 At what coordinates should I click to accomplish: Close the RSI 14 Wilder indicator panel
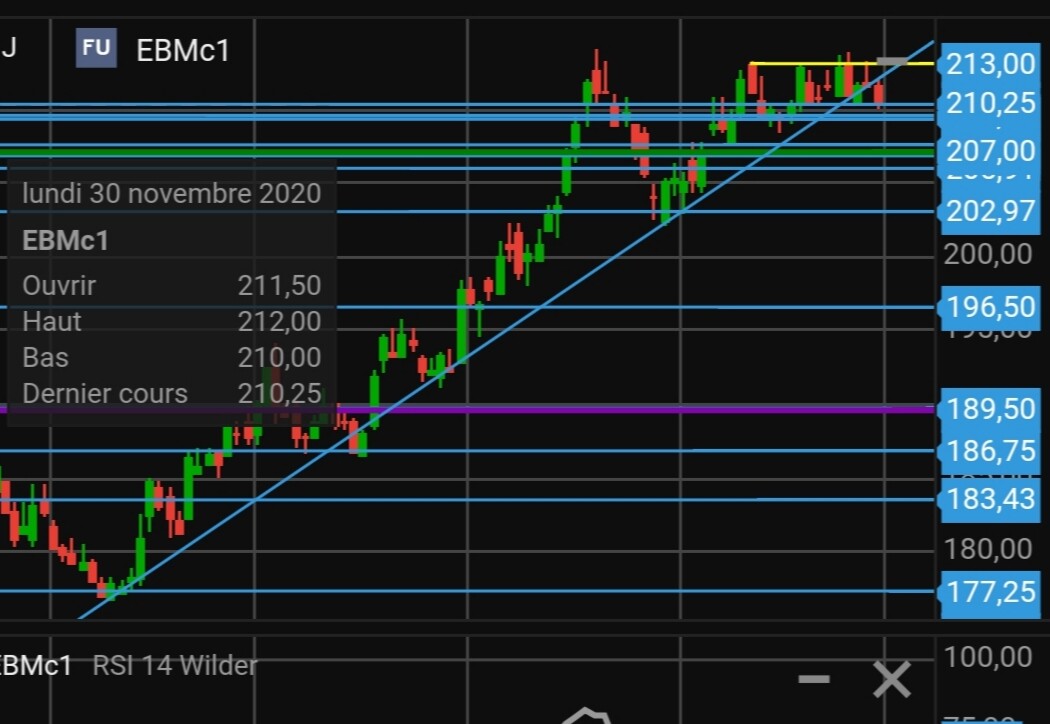(891, 680)
